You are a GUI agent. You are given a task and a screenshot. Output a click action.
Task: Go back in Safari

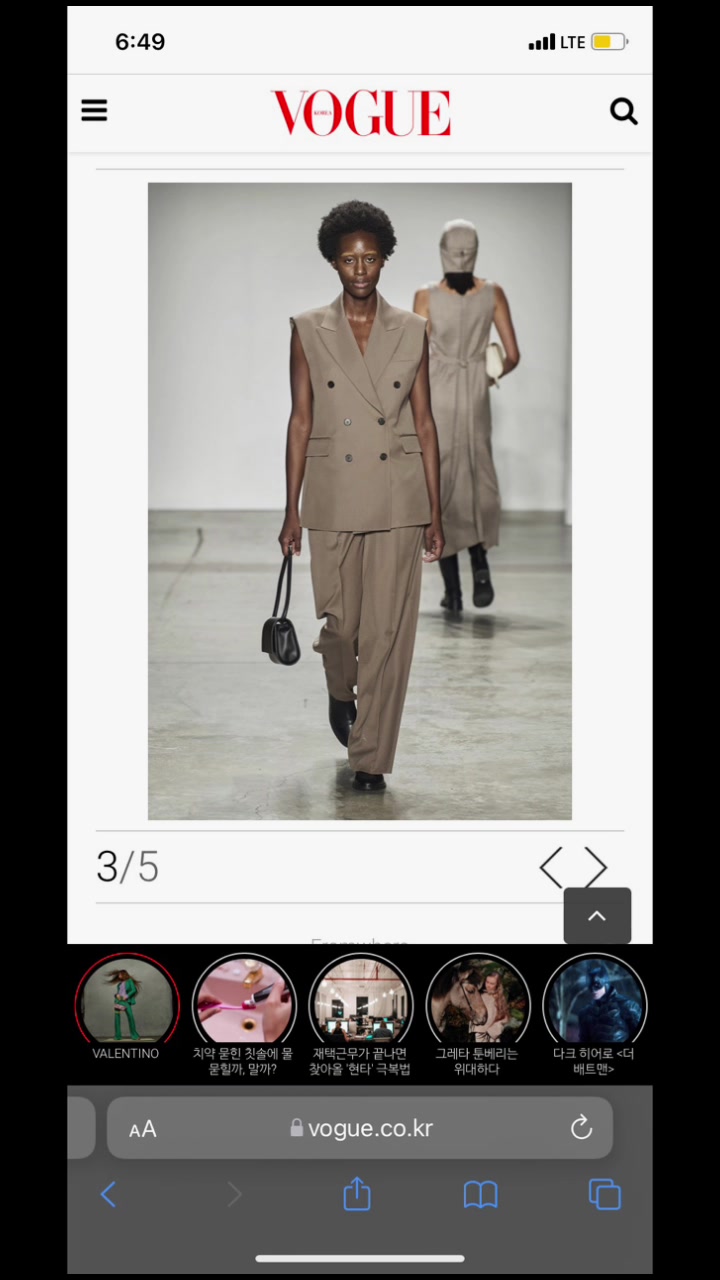coord(109,1194)
